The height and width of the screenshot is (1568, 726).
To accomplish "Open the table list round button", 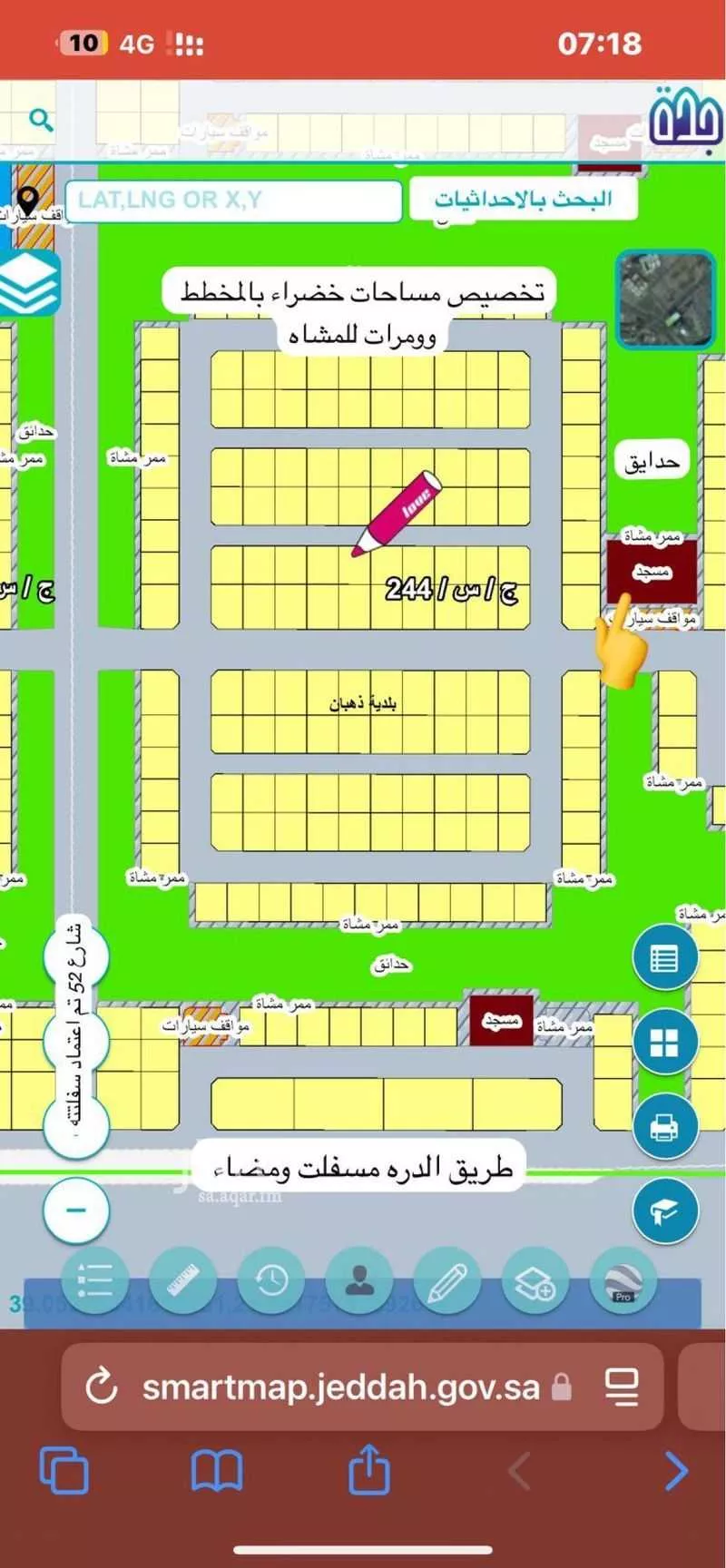I will (x=664, y=958).
